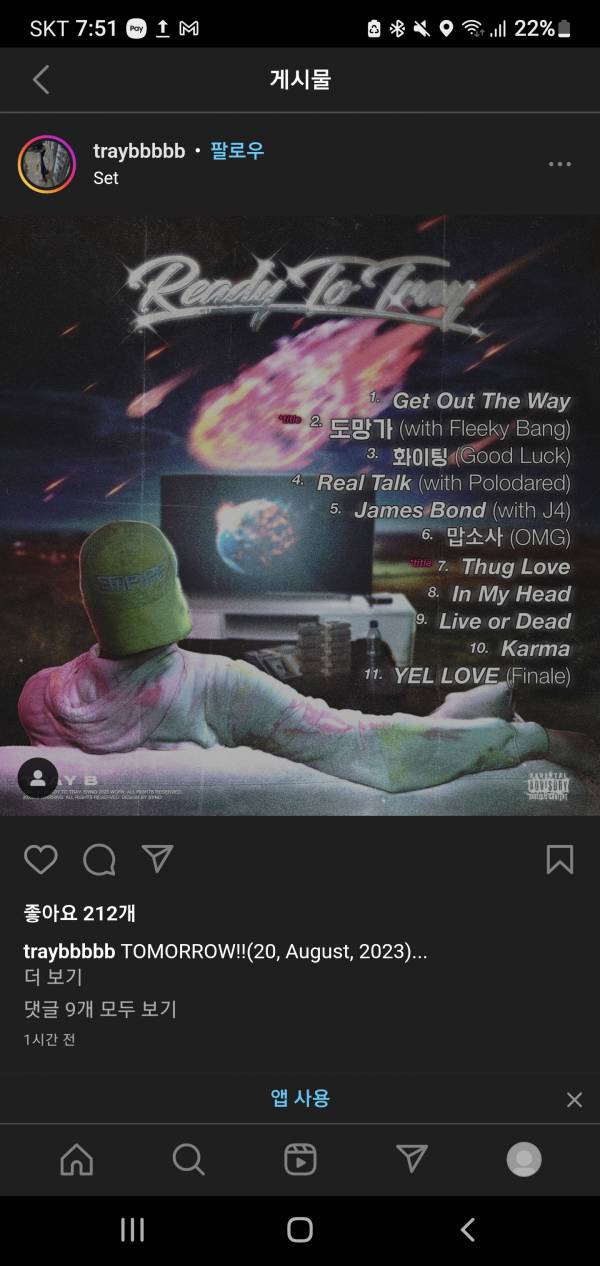Follow traybbbbb via 팔로우
The image size is (600, 1266).
tap(237, 151)
